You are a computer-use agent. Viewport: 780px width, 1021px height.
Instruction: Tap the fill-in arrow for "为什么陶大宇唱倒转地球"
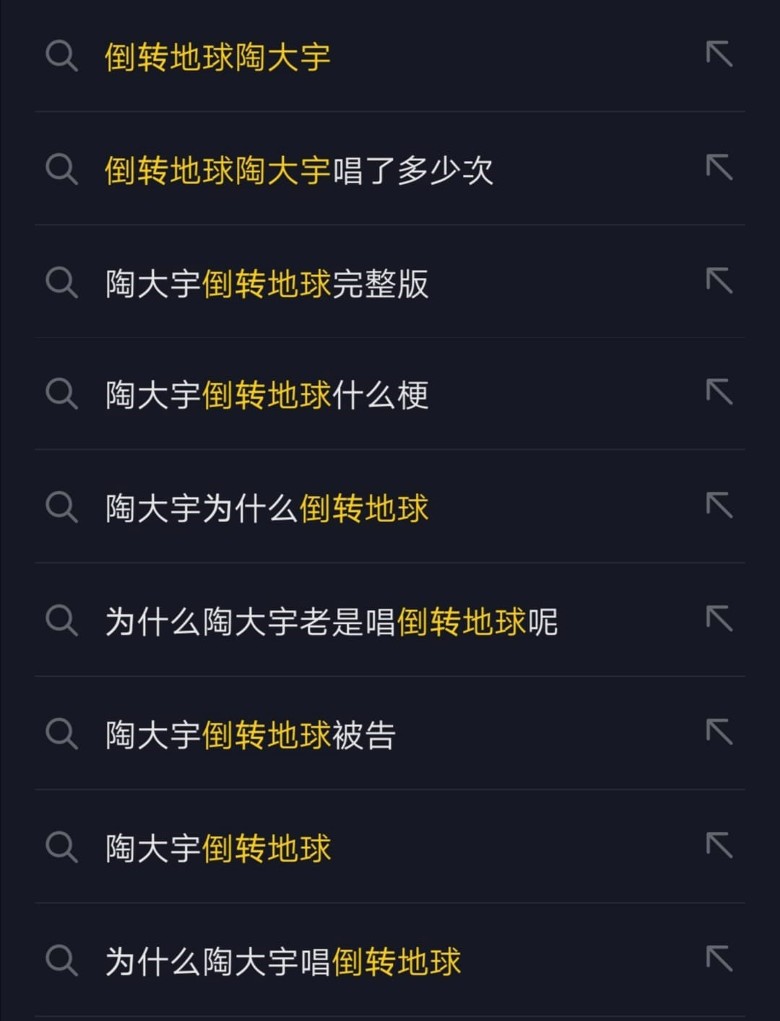718,960
